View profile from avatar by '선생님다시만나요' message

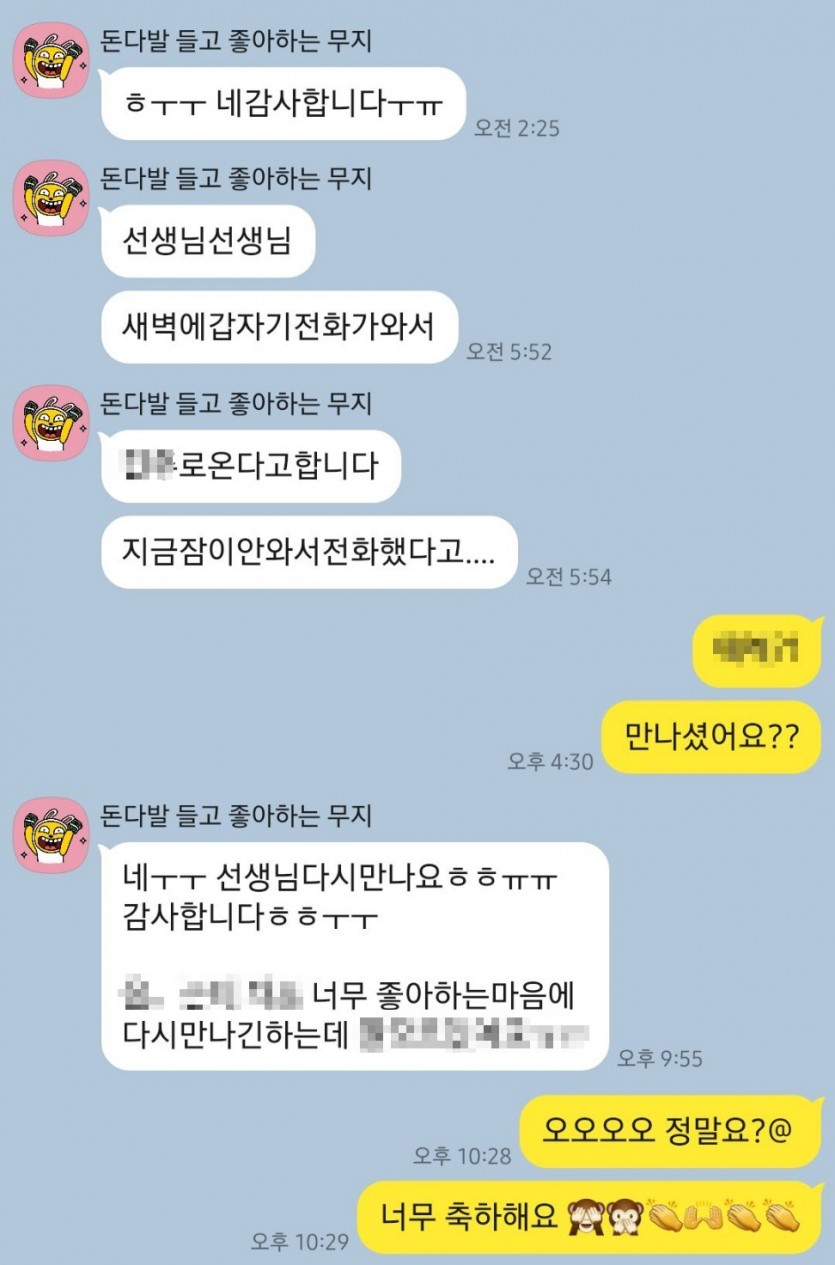click(51, 835)
